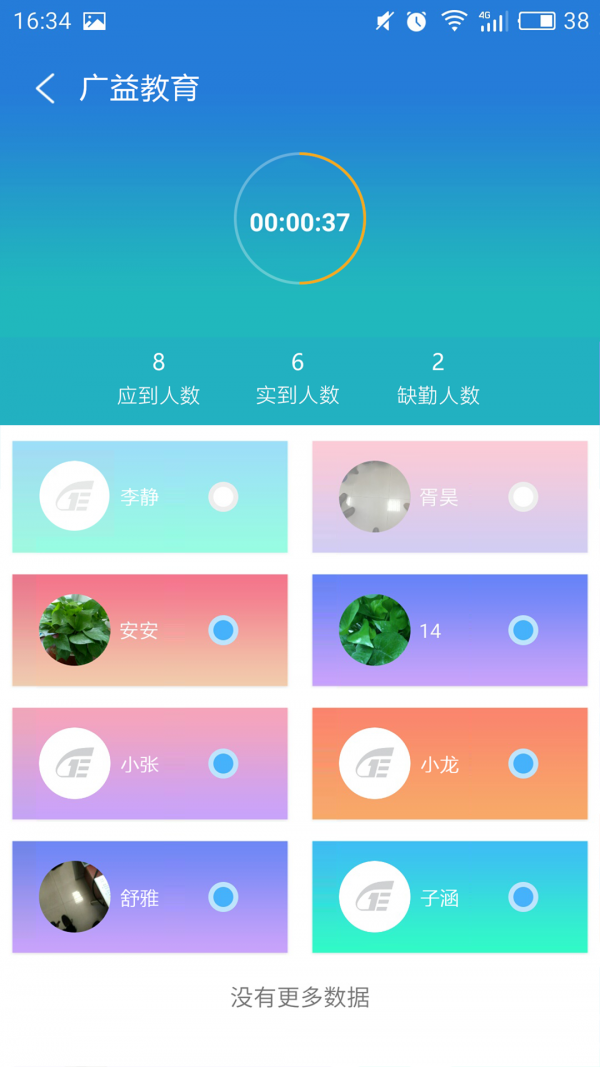This screenshot has width=600, height=1067.
Task: Toggle attendance for student 14
Action: 523,630
